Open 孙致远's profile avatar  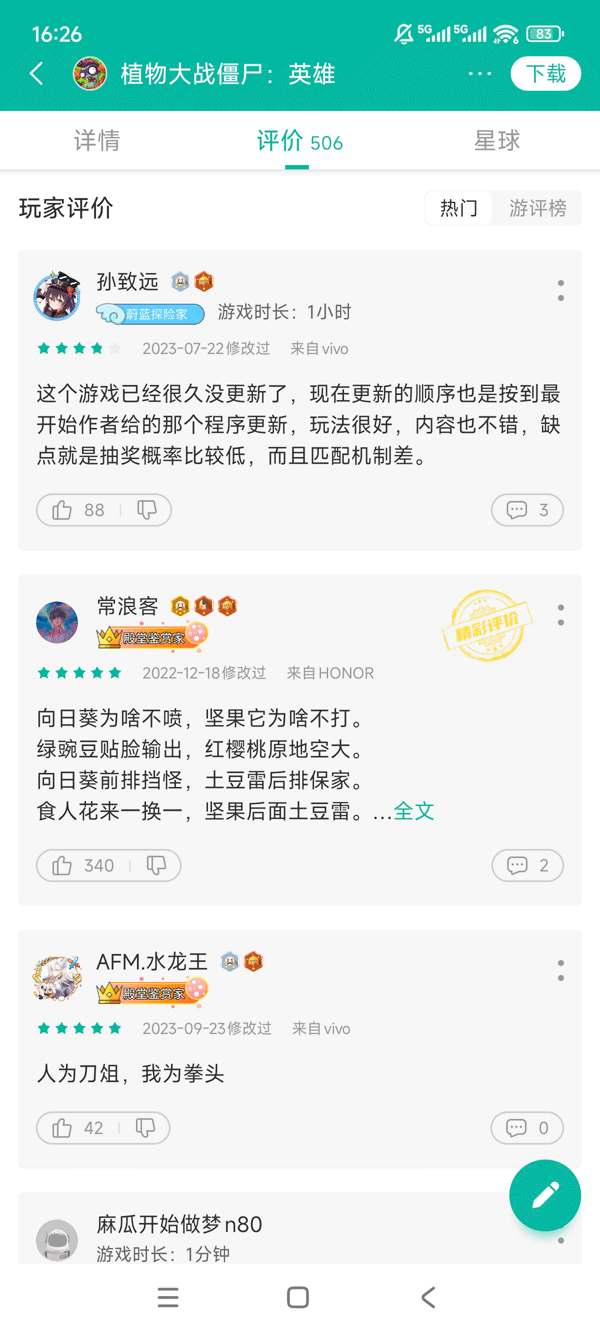[x=57, y=296]
